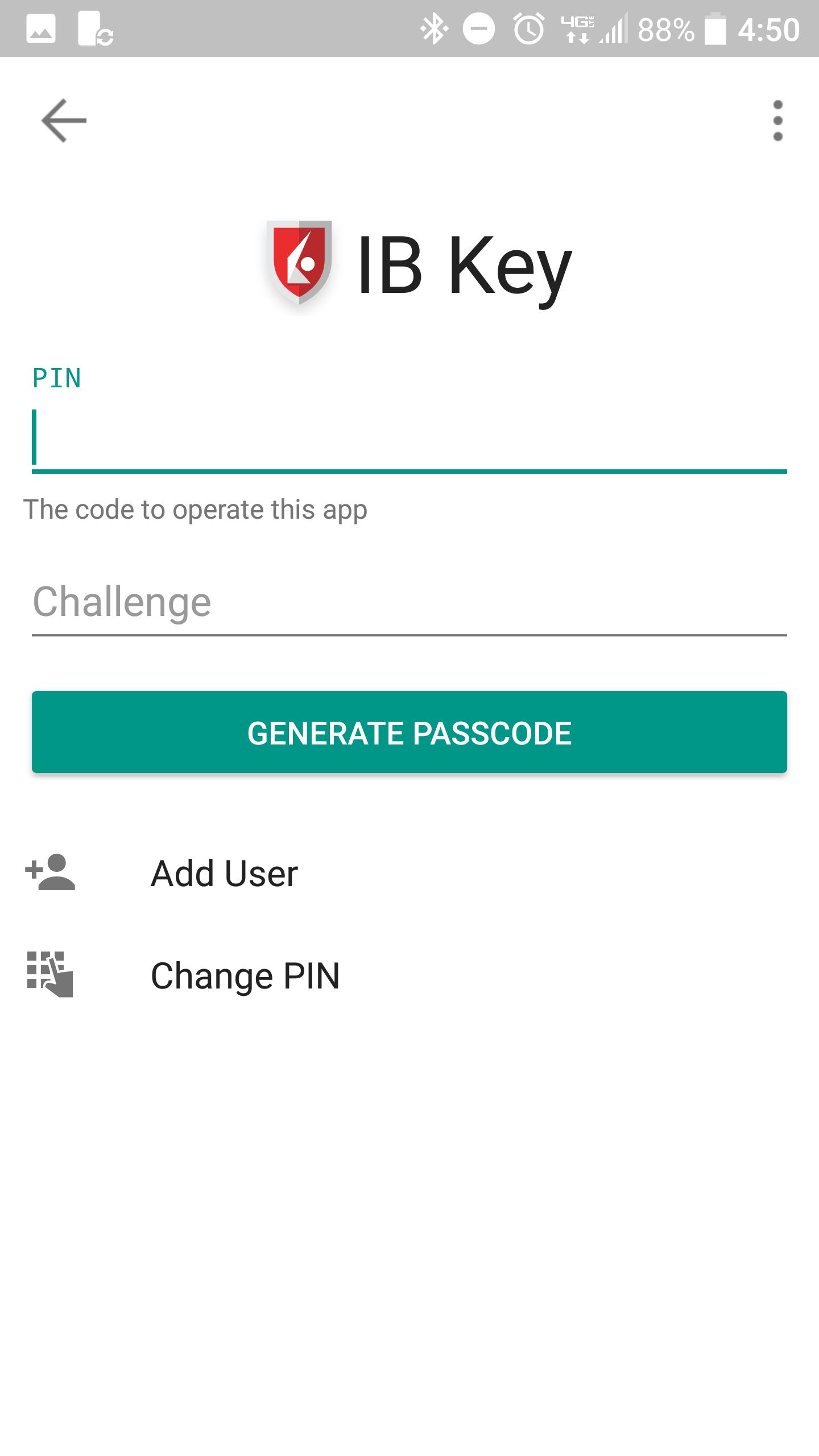819x1456 pixels.
Task: Focus the PIN entry field
Action: pos(409,438)
